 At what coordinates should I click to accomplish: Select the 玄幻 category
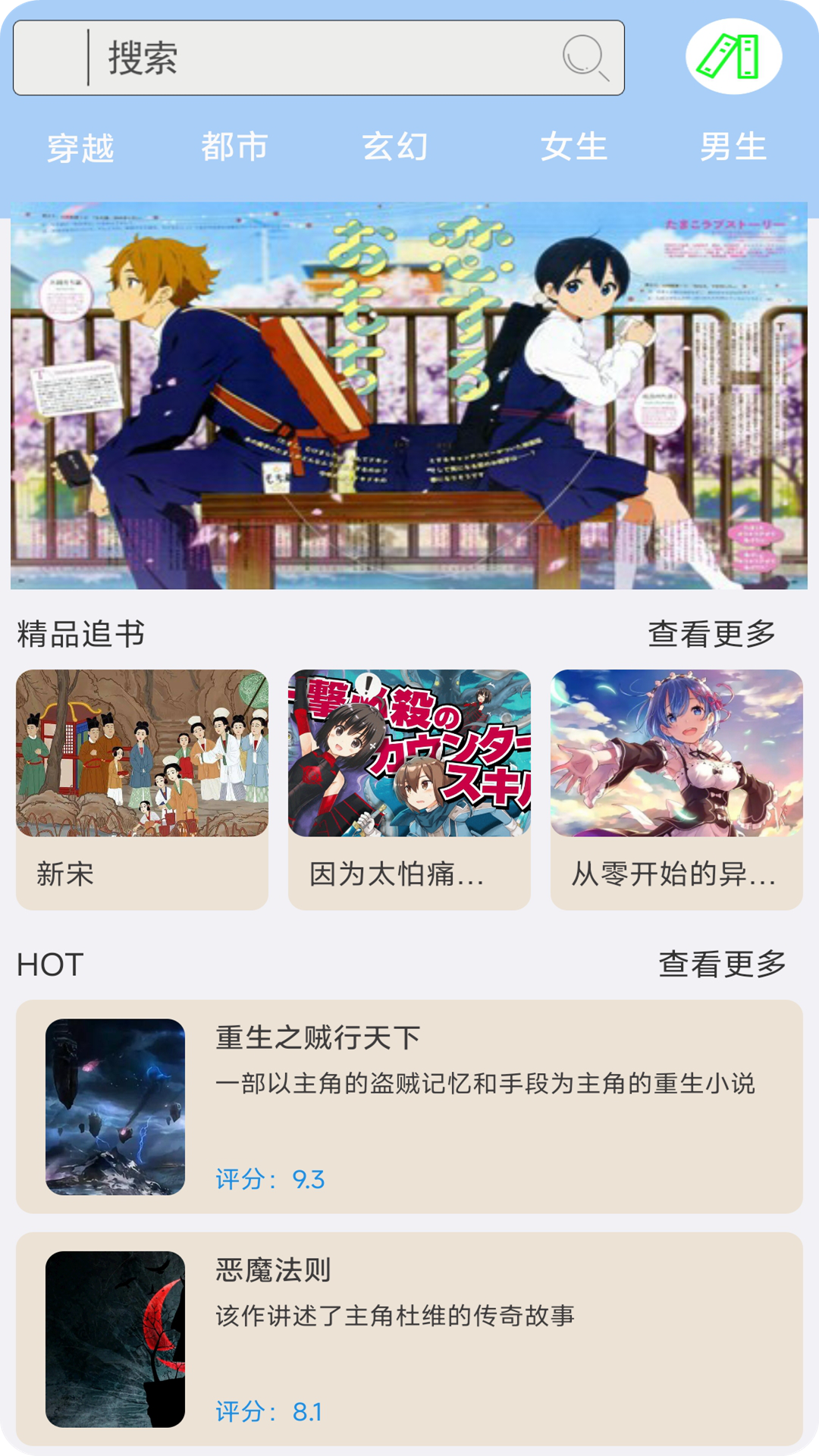pyautogui.click(x=394, y=149)
